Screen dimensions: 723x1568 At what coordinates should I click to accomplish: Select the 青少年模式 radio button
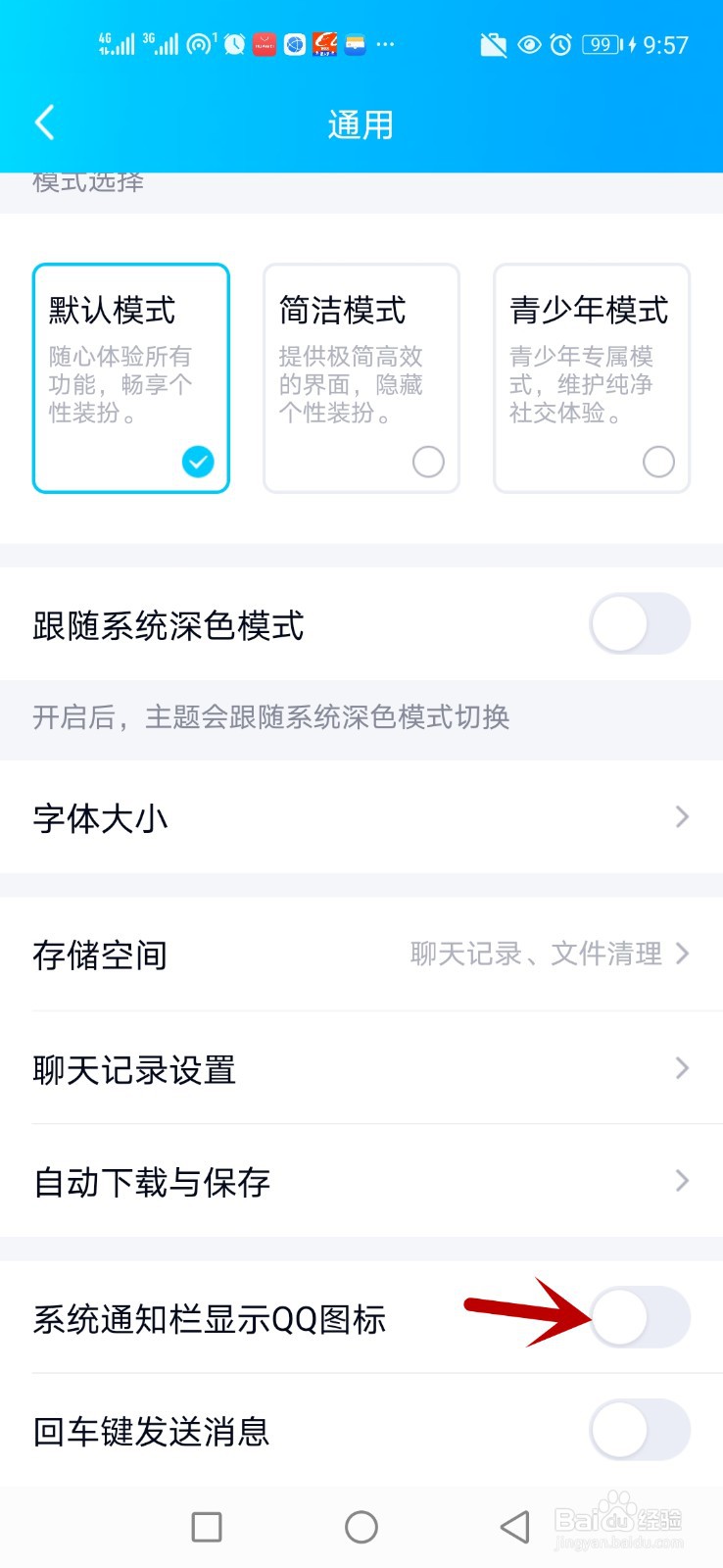(x=658, y=462)
